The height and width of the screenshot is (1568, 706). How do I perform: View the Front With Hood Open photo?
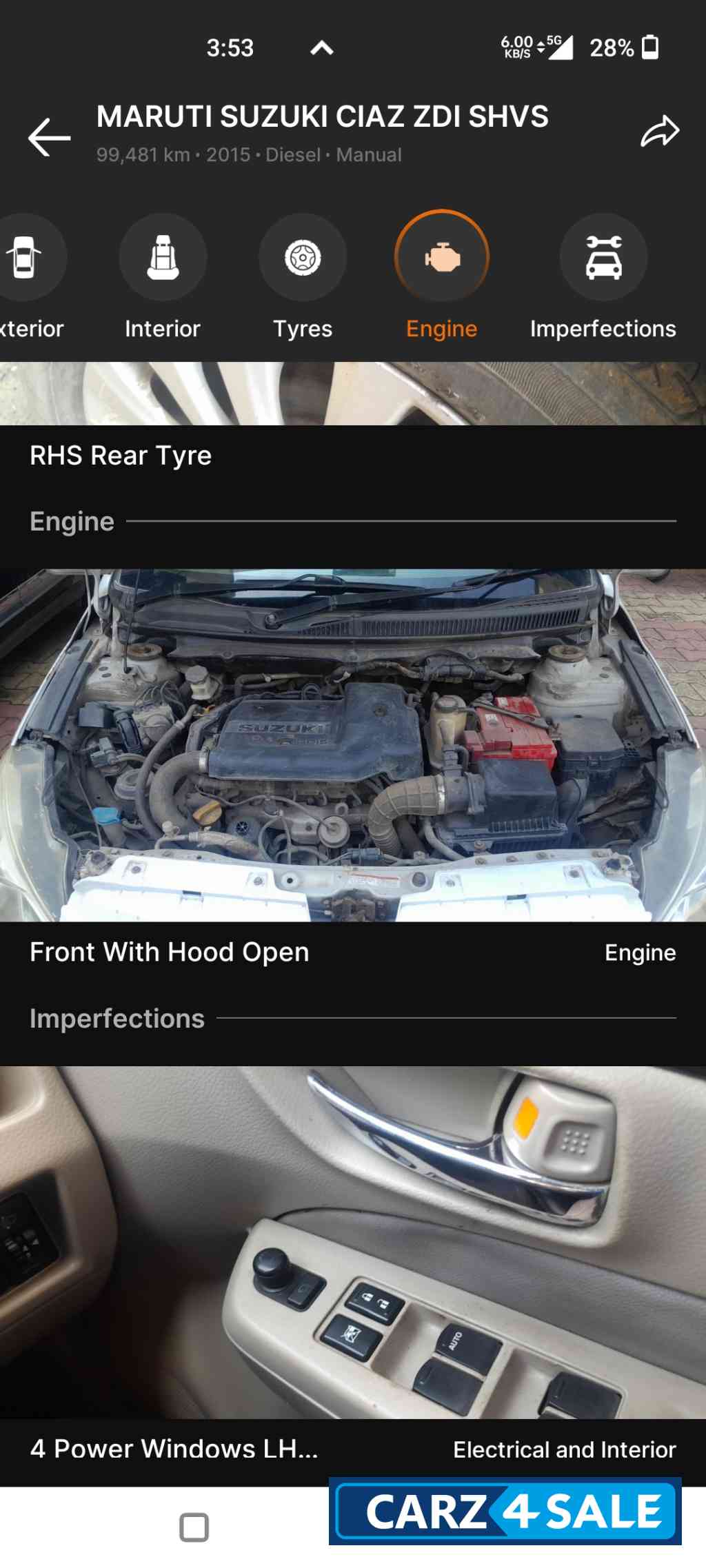click(x=353, y=745)
